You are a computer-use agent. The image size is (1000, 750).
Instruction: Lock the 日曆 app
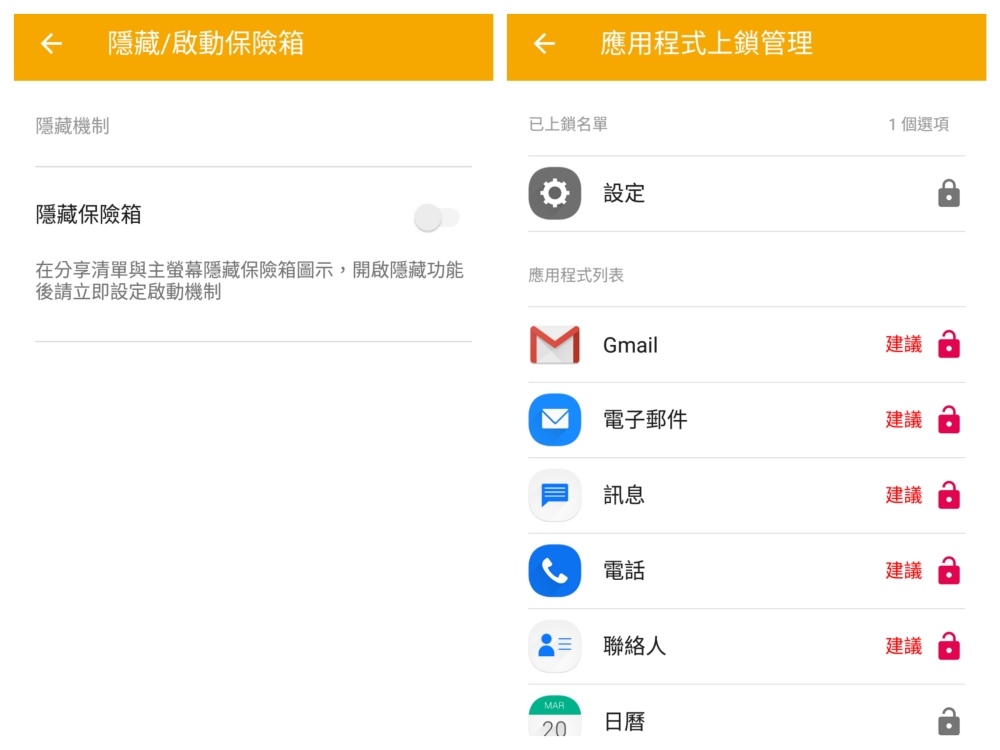(948, 721)
